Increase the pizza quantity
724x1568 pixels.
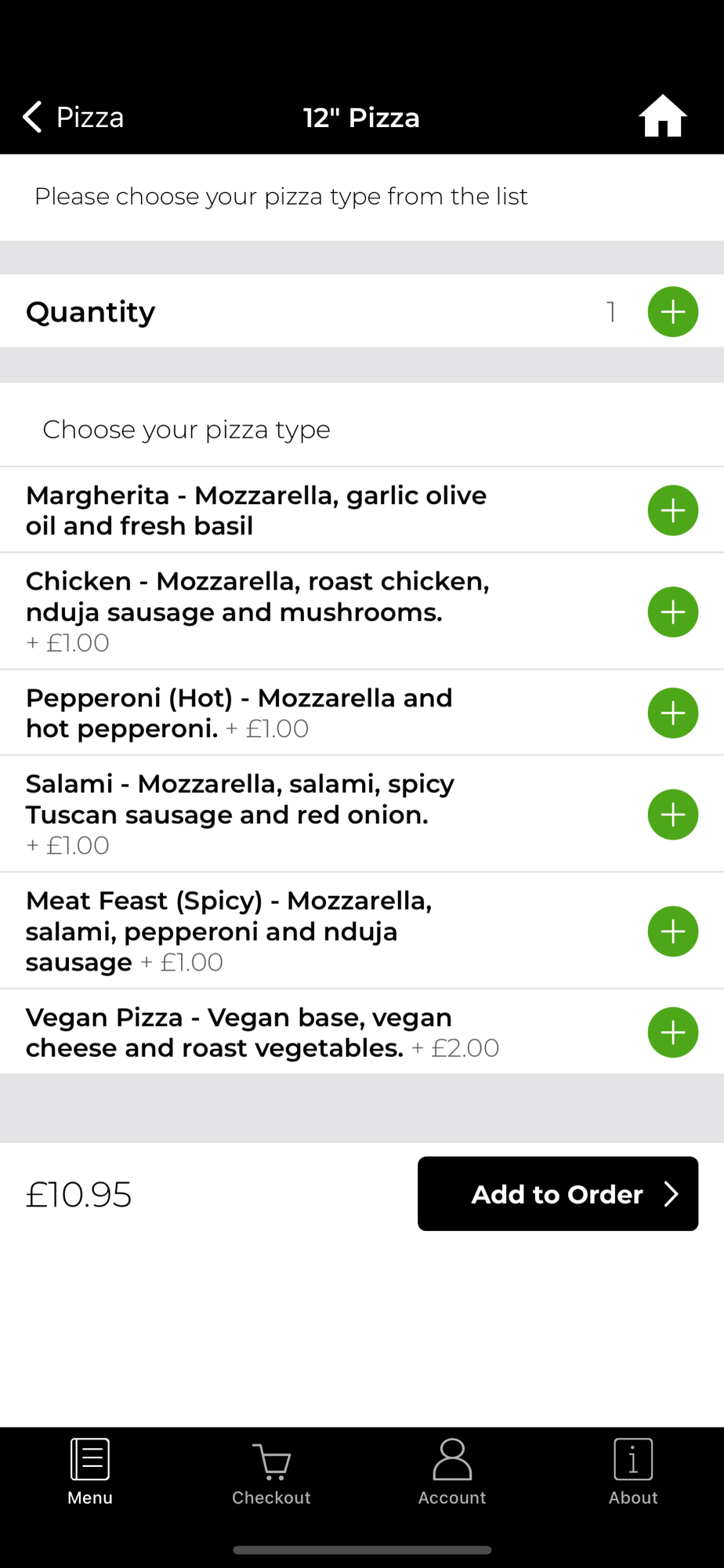672,312
